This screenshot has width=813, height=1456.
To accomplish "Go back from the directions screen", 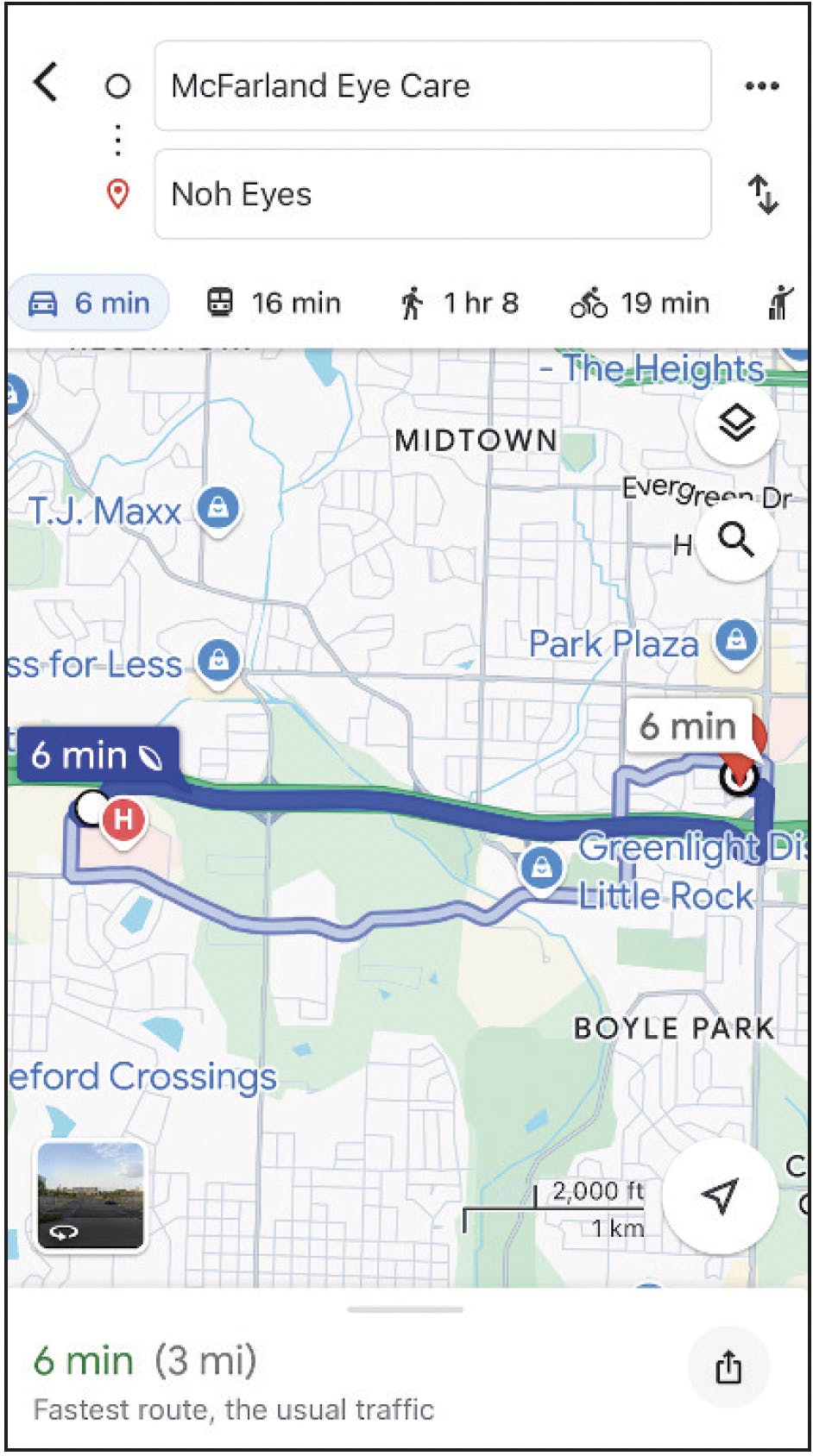I will [47, 84].
